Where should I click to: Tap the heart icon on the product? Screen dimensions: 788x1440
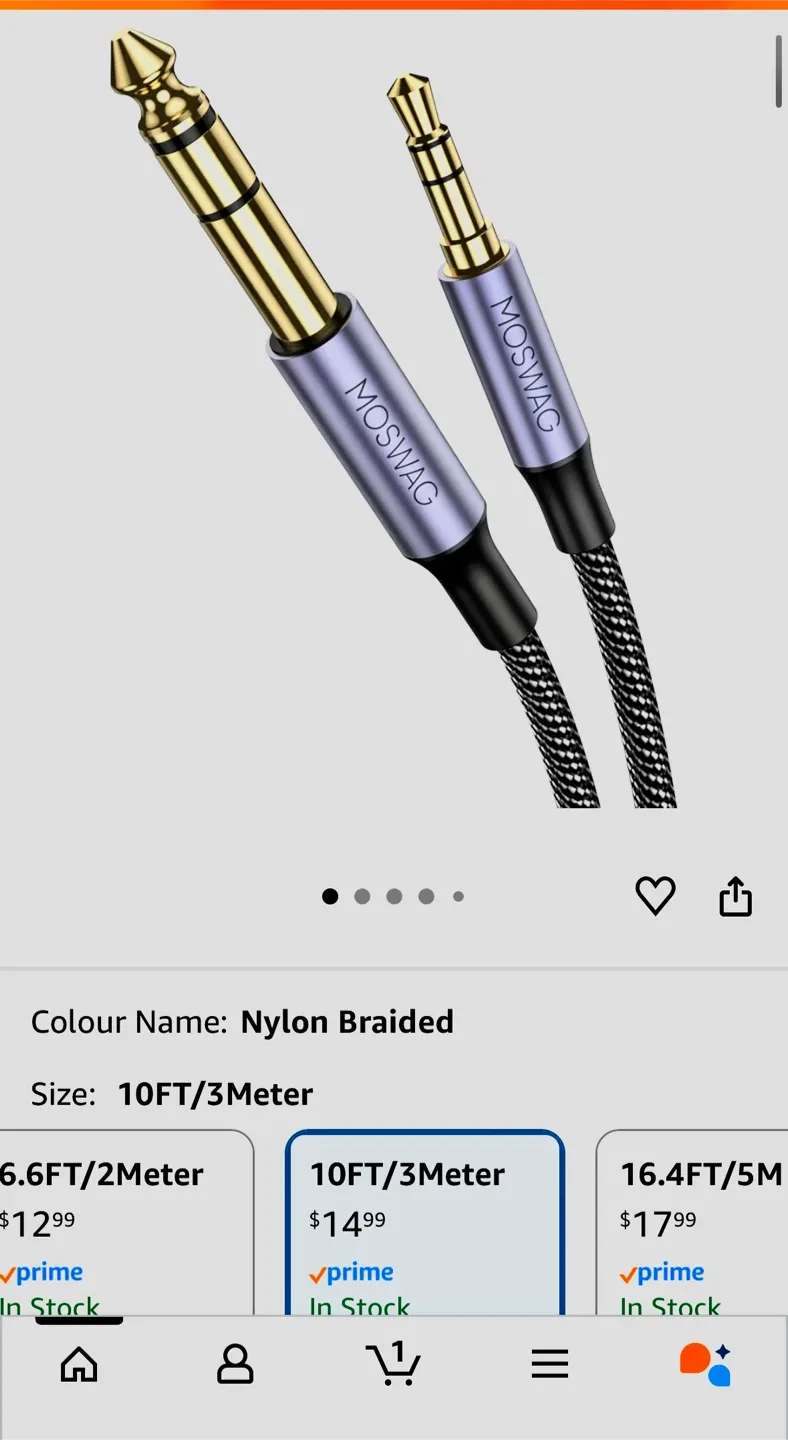(655, 896)
